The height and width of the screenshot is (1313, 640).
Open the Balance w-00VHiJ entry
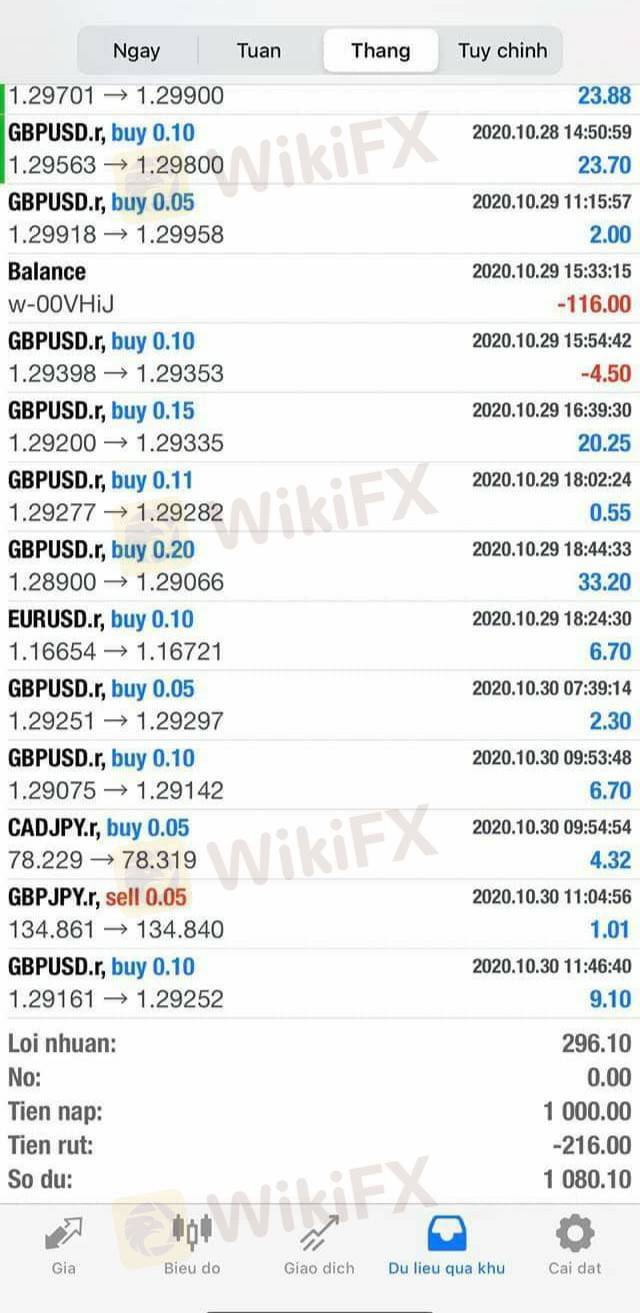click(x=320, y=288)
